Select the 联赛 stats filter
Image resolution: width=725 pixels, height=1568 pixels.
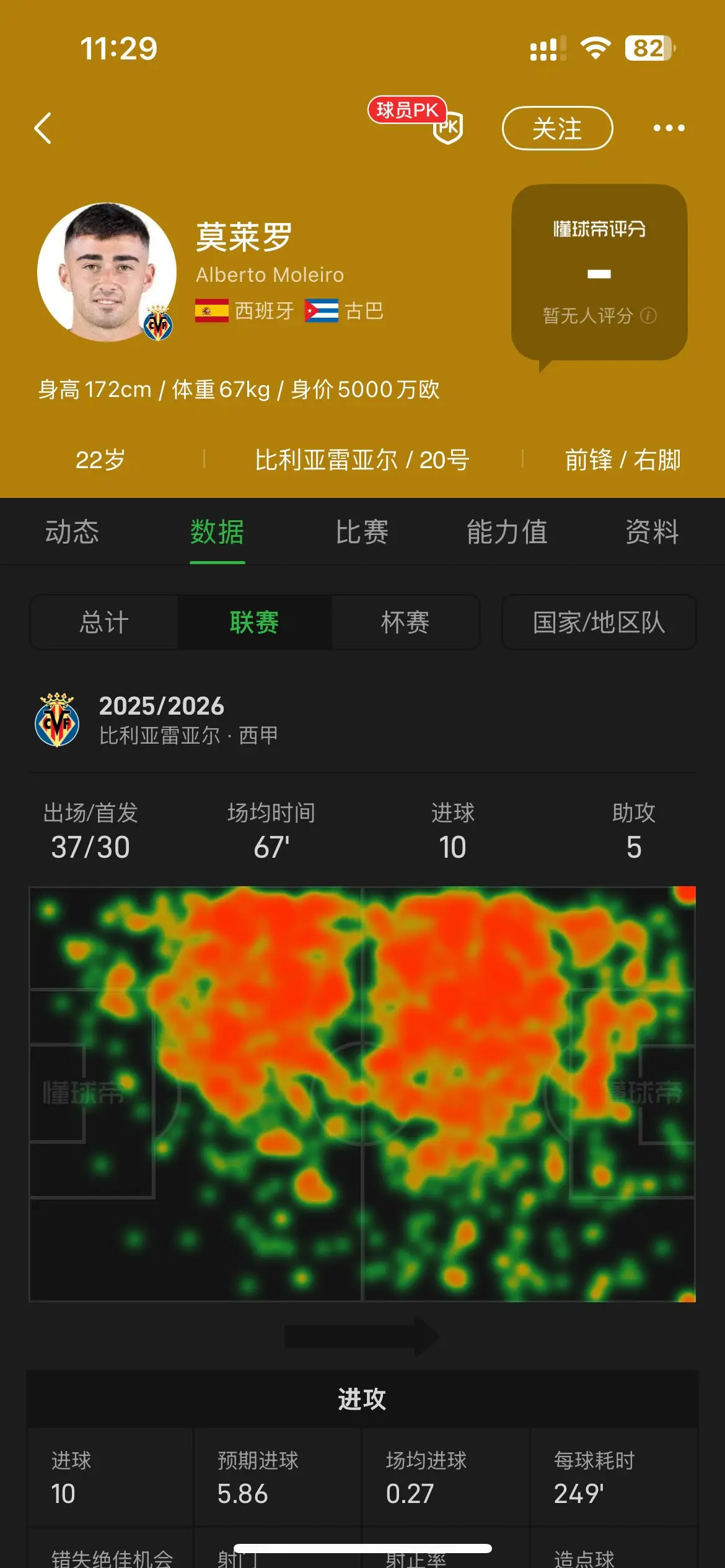coord(255,622)
